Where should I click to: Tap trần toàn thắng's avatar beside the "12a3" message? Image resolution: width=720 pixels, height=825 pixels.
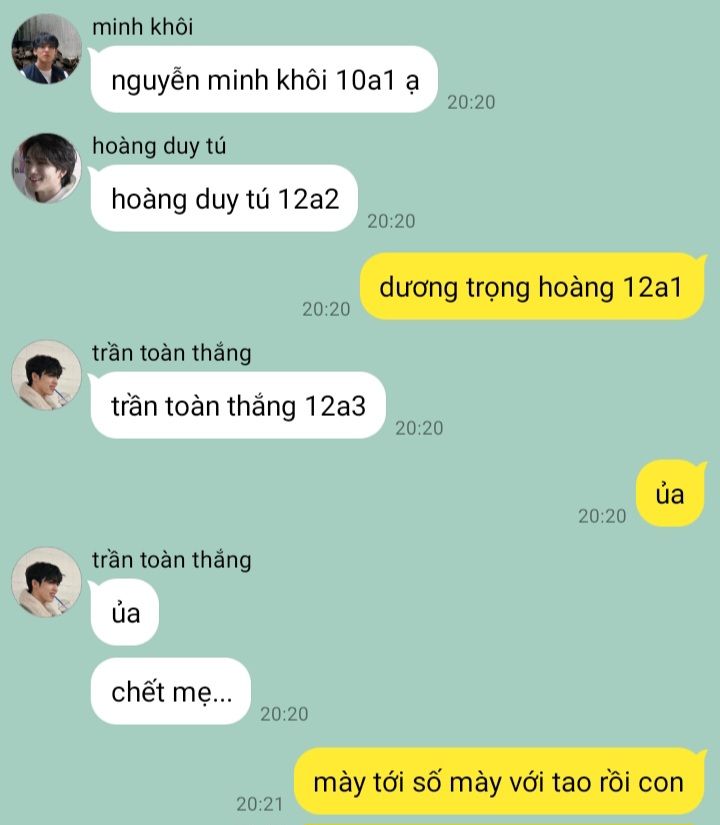pos(46,375)
